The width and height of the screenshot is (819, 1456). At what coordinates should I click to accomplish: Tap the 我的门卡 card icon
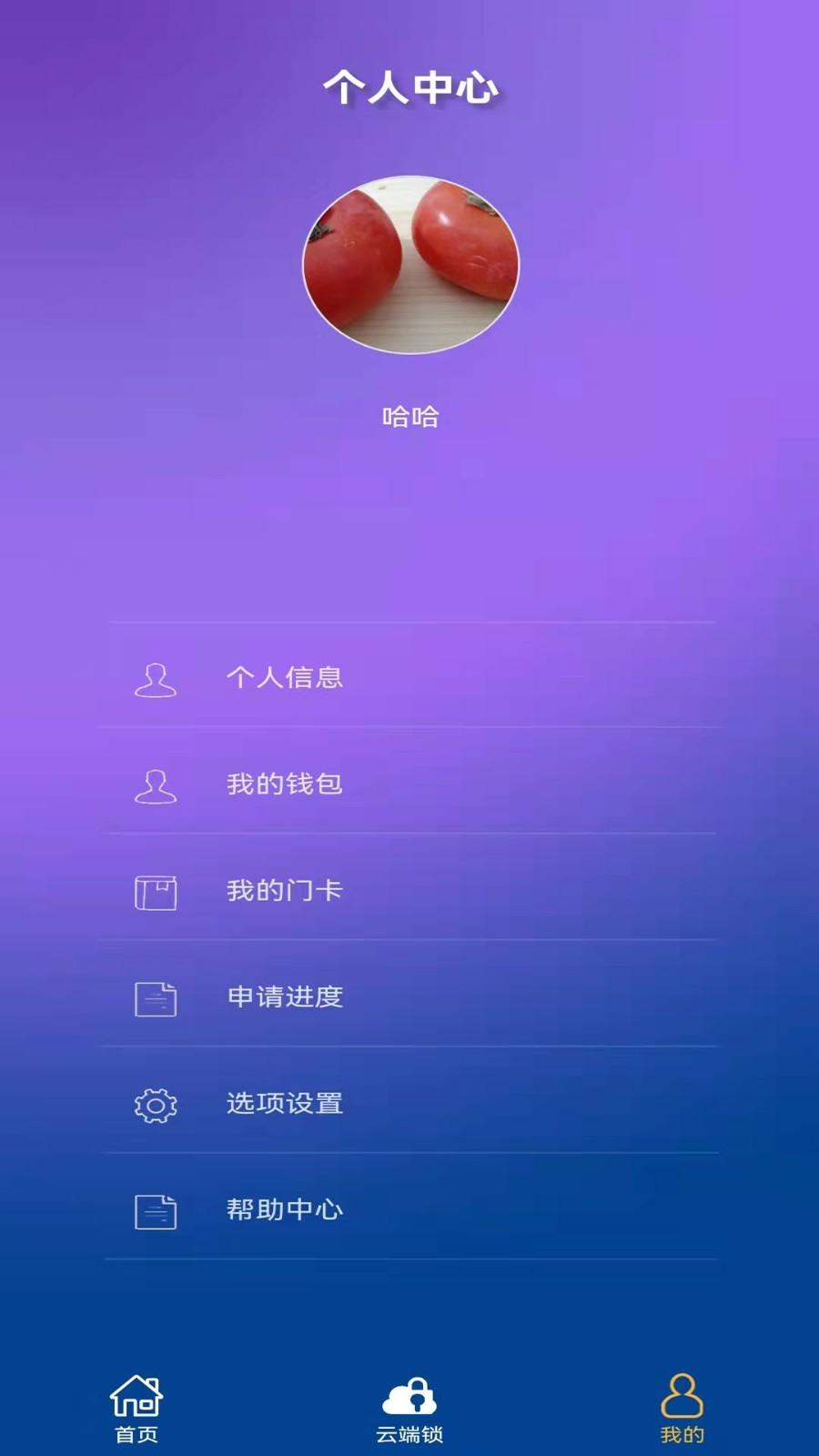coord(155,893)
